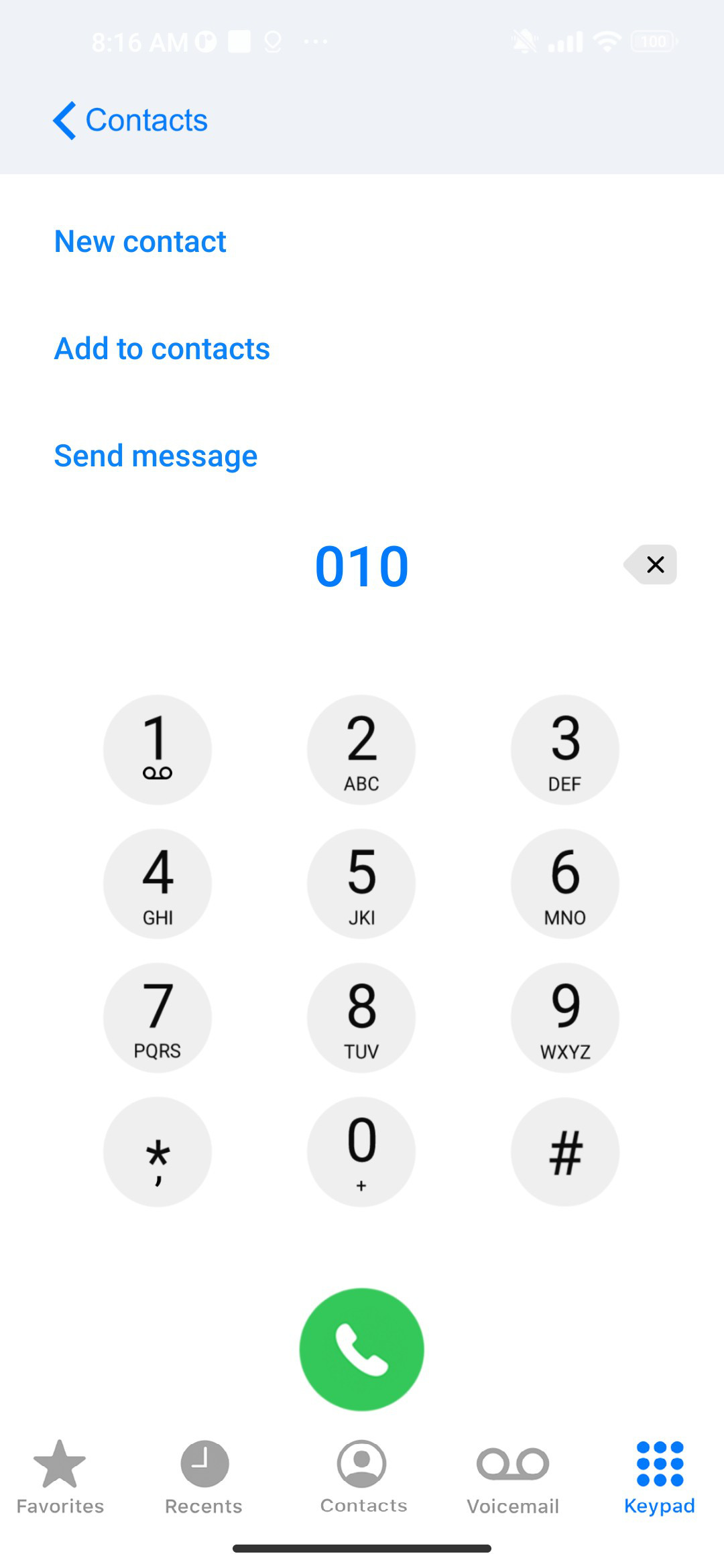Tap the 2 ABC key
Screen dimensions: 724x1568
[361, 749]
